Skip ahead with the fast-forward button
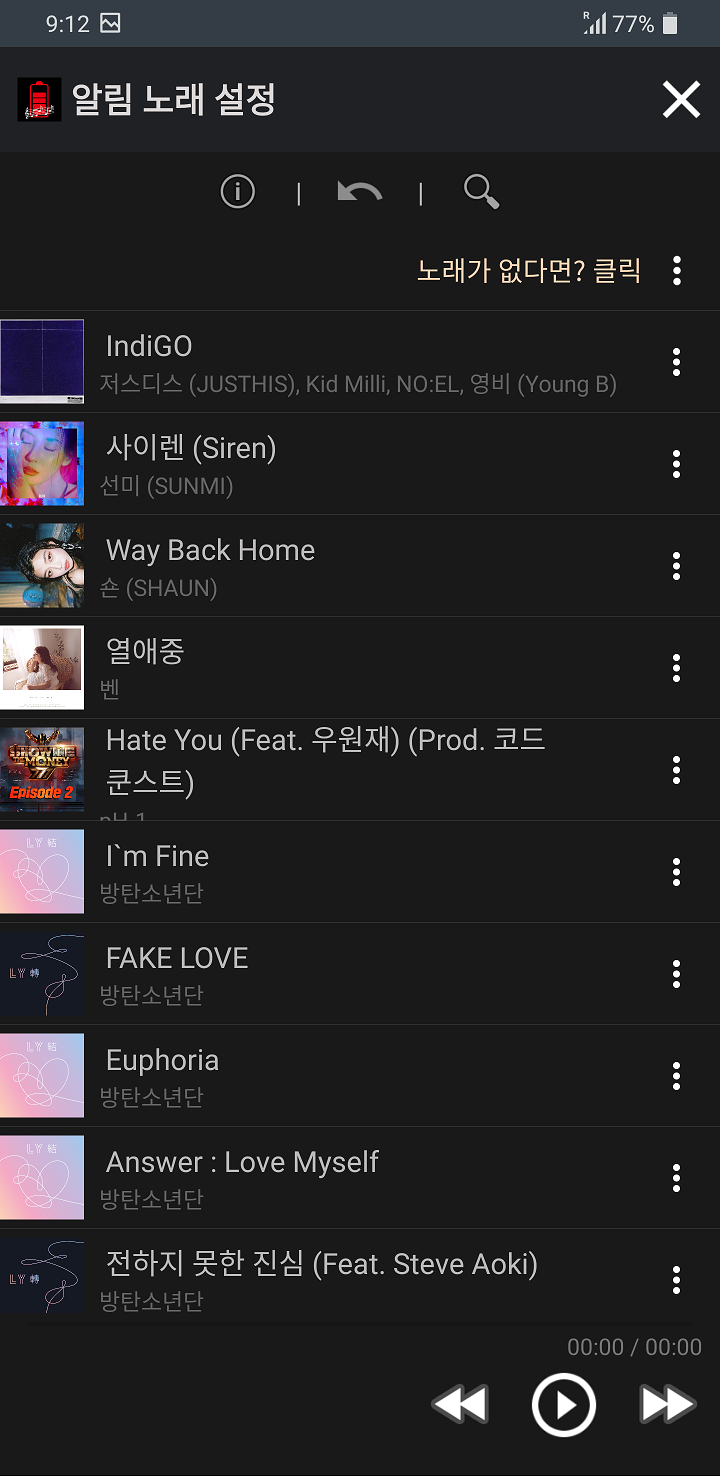Viewport: 720px width, 1477px height. pos(667,1405)
